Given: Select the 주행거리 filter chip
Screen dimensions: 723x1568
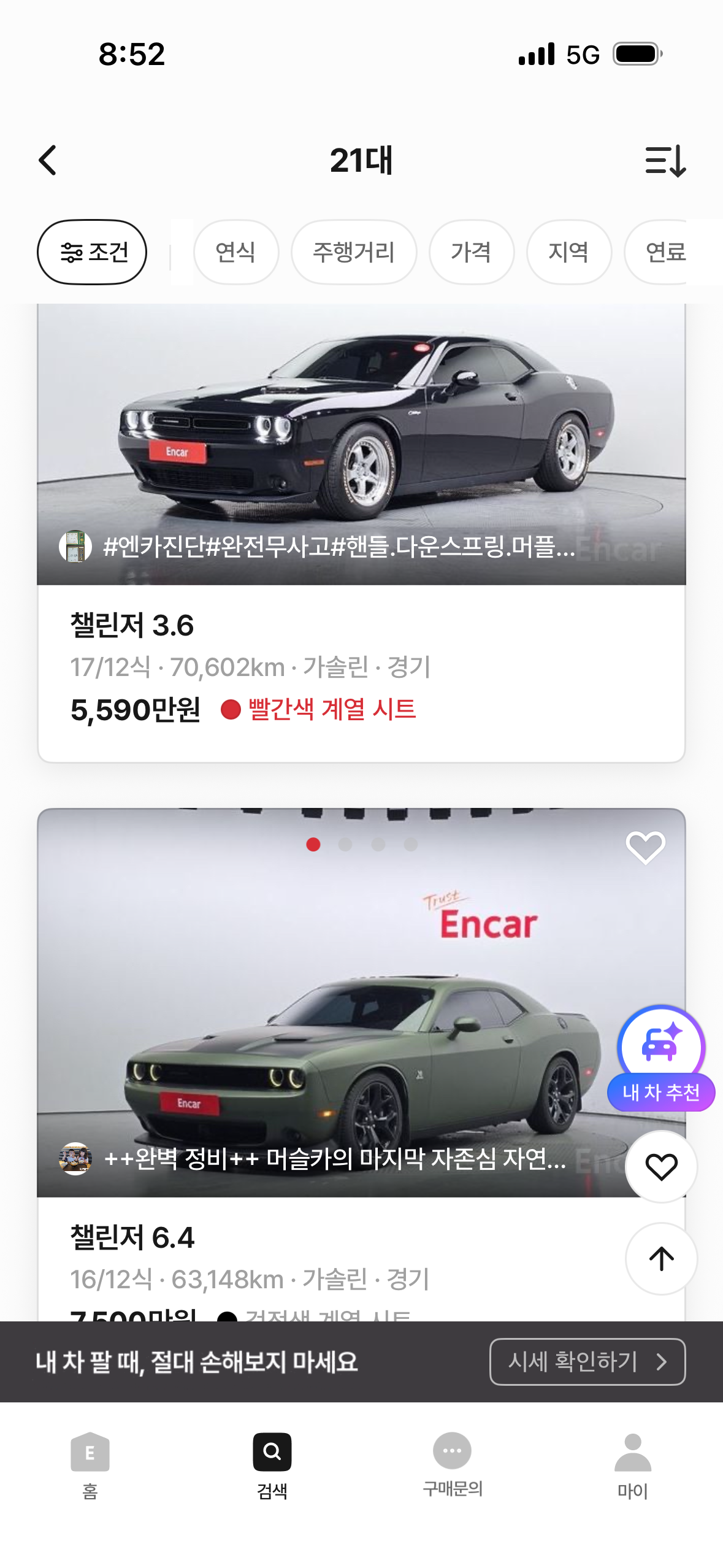Looking at the screenshot, I should (x=353, y=252).
